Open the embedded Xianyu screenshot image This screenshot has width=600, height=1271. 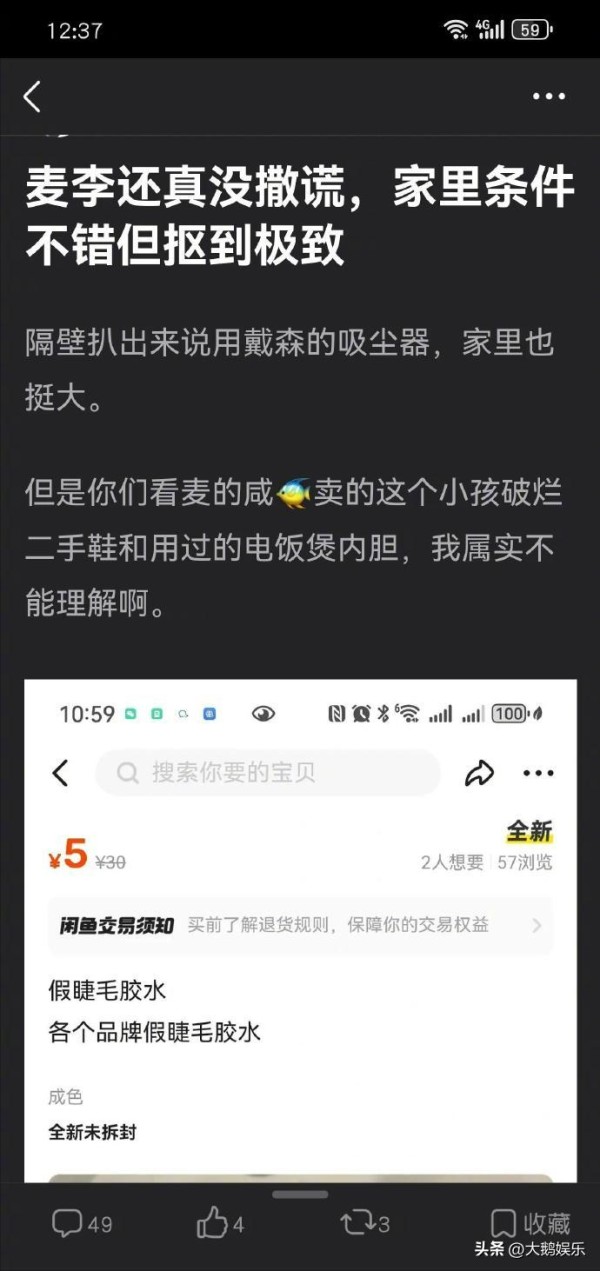pyautogui.click(x=300, y=931)
